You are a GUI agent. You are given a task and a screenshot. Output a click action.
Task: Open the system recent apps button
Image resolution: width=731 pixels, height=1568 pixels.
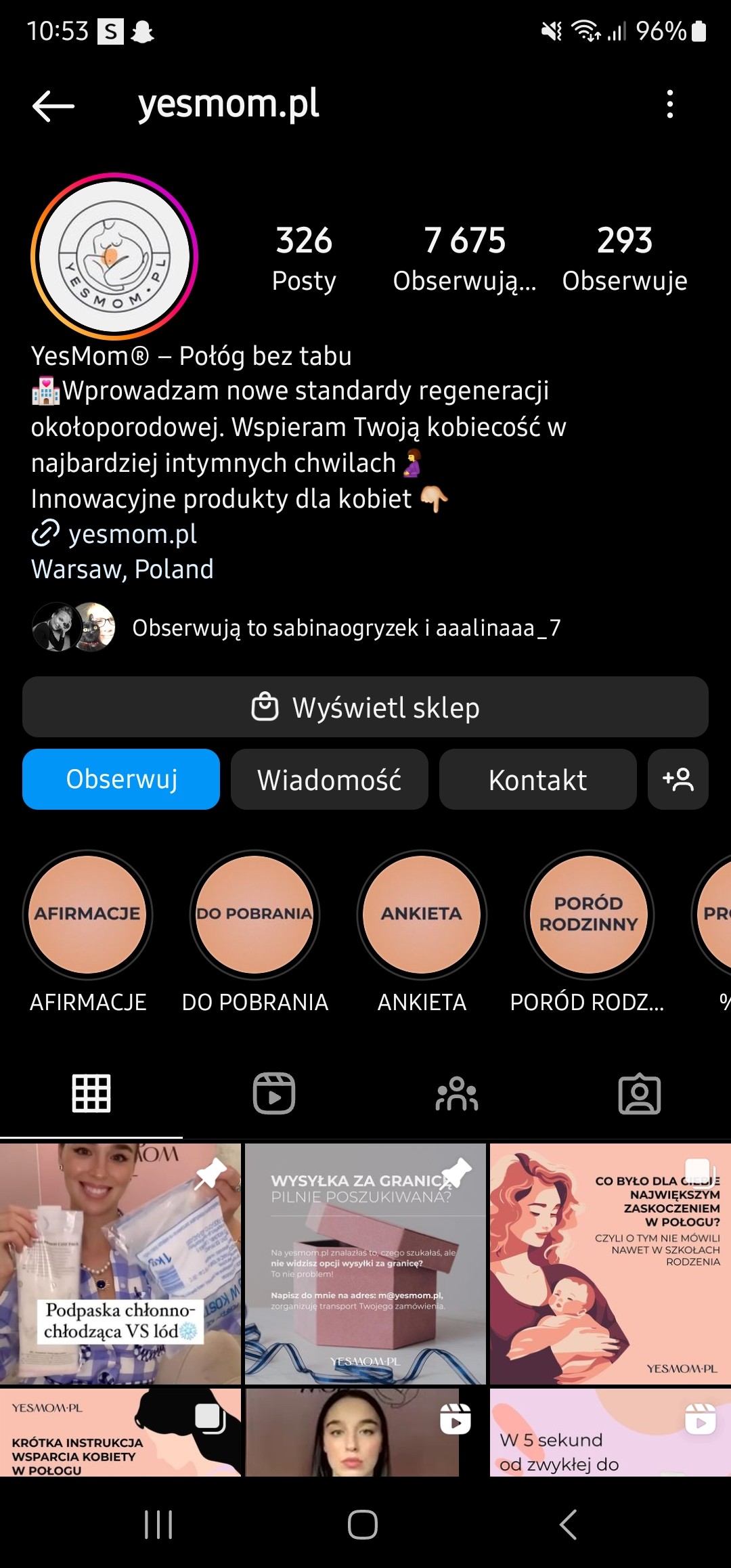[158, 1525]
